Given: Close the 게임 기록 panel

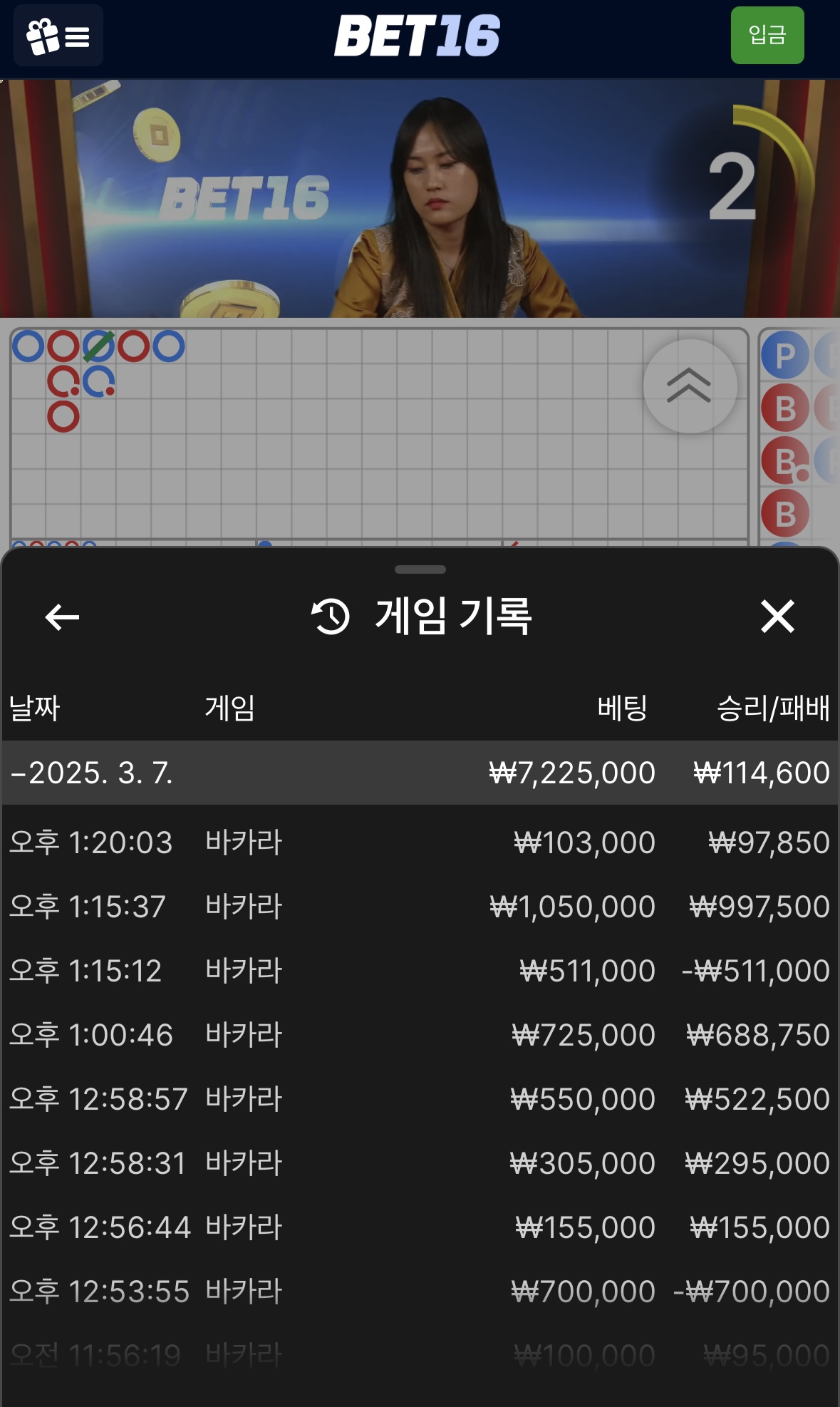Looking at the screenshot, I should coord(777,617).
